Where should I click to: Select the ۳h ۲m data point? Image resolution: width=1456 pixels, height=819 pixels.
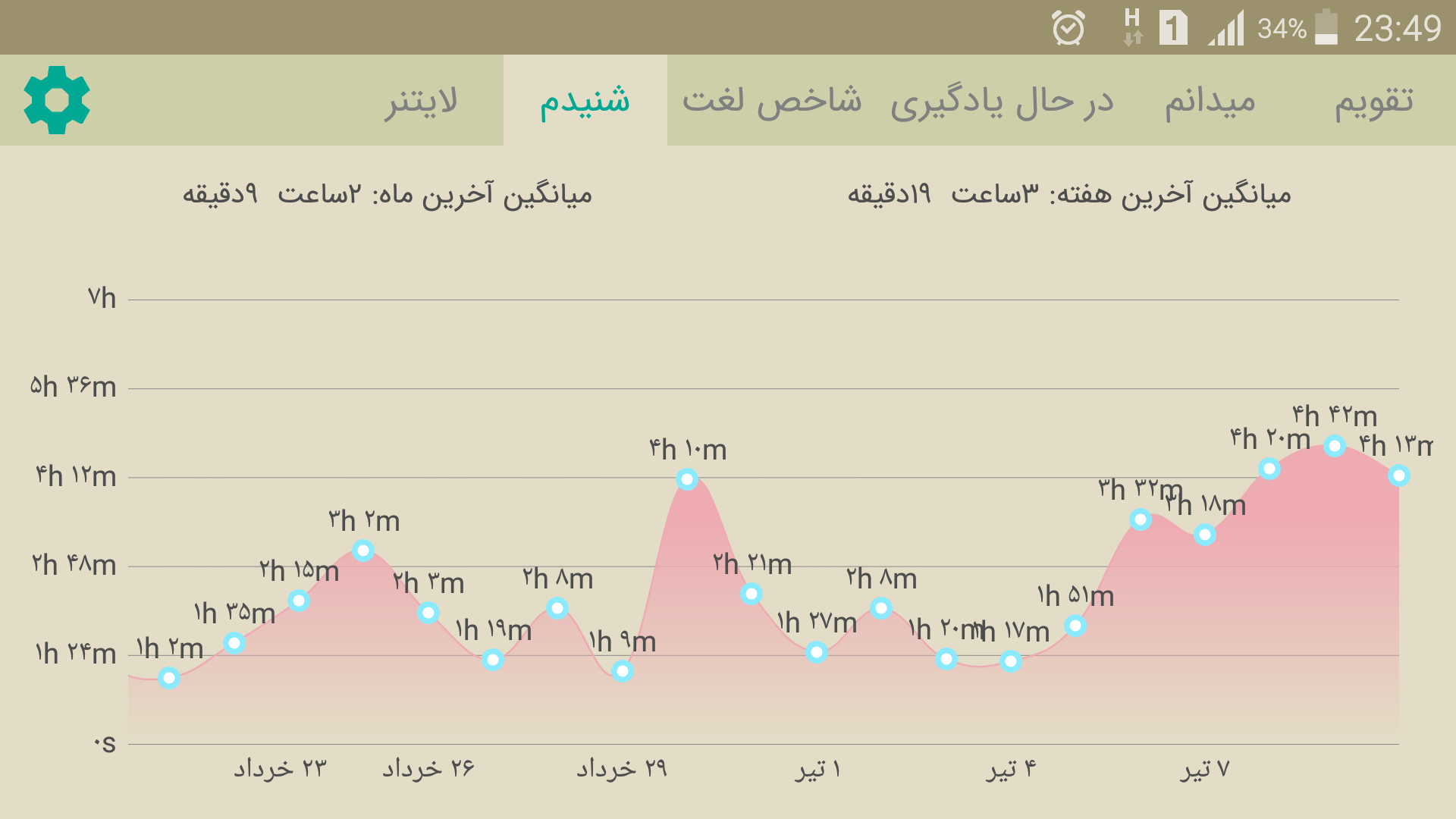(x=363, y=551)
